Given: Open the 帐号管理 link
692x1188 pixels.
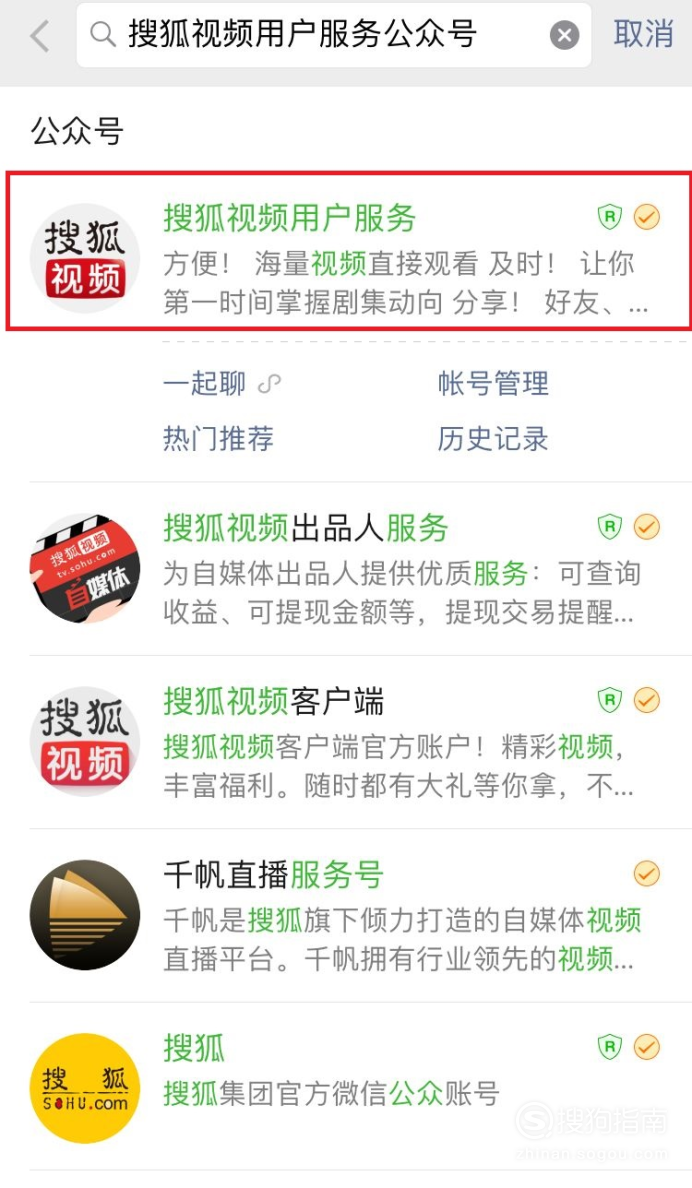Looking at the screenshot, I should pos(493,383).
